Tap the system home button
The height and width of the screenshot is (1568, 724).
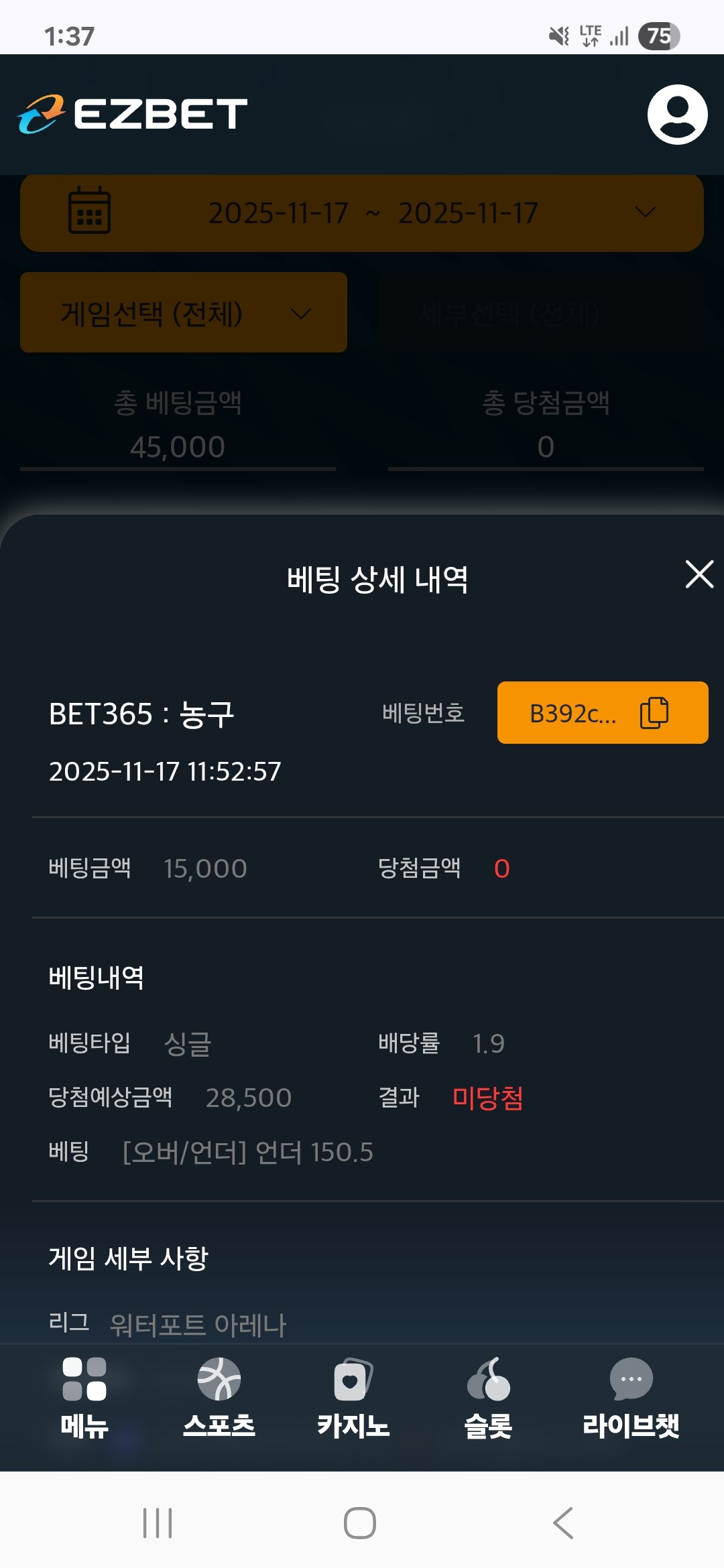(360, 1523)
